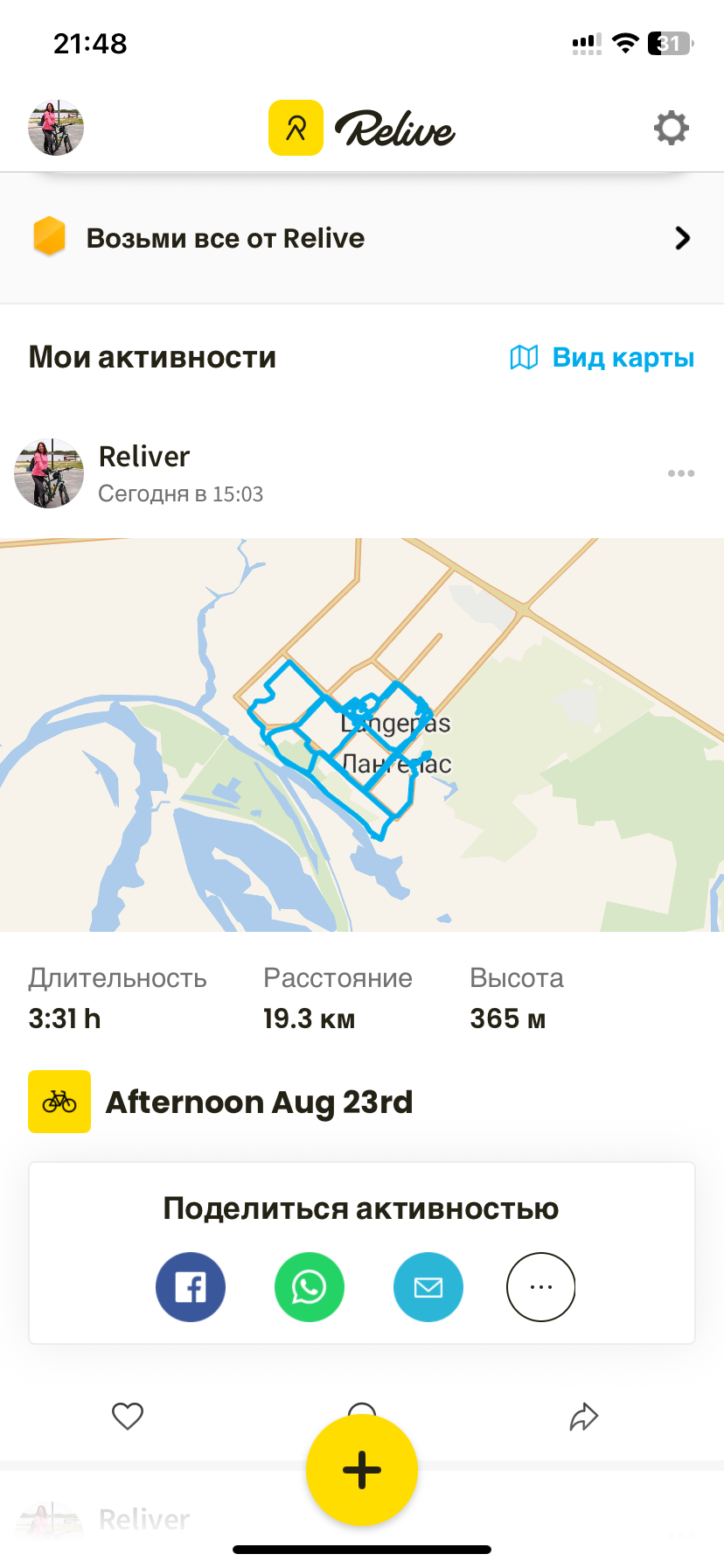Open the Langepas route map
Image resolution: width=724 pixels, height=1568 pixels.
pyautogui.click(x=362, y=735)
